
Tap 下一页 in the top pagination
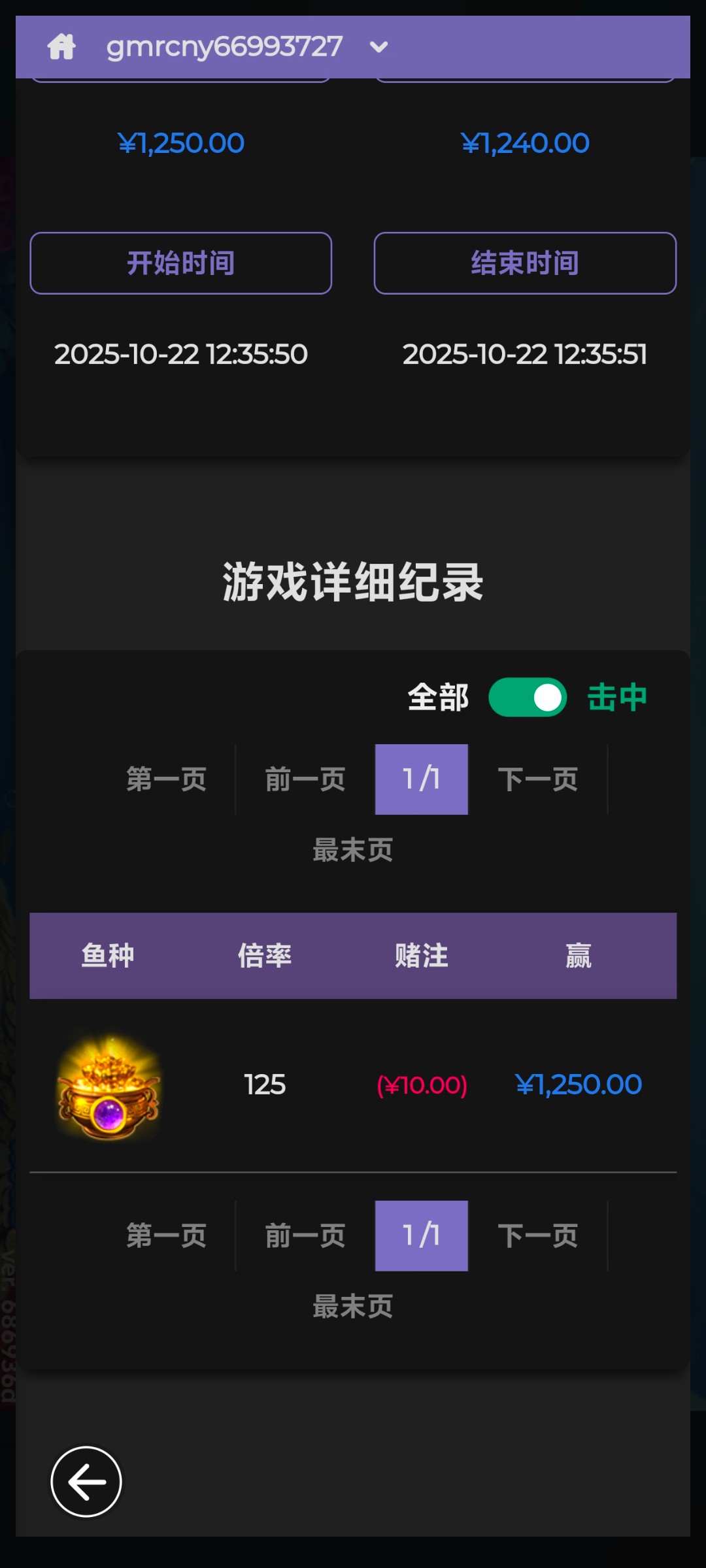pos(537,779)
